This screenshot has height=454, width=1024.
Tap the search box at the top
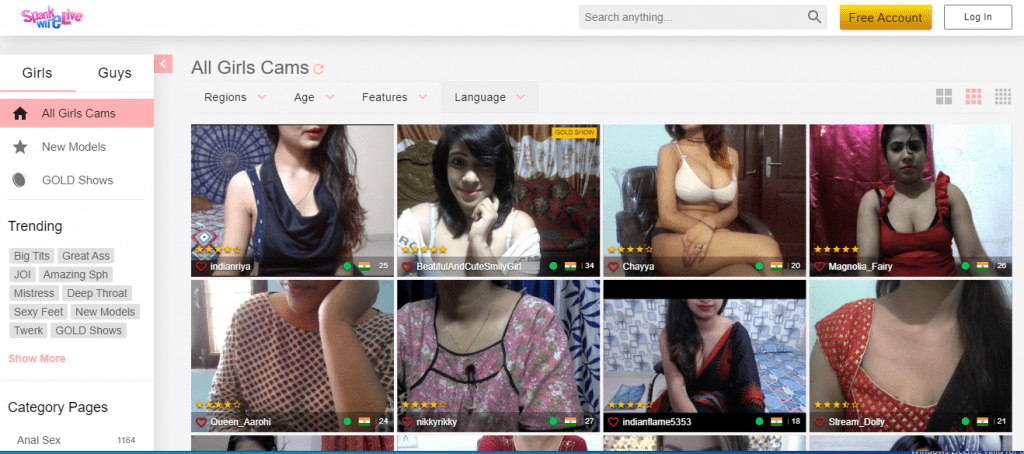click(x=690, y=17)
